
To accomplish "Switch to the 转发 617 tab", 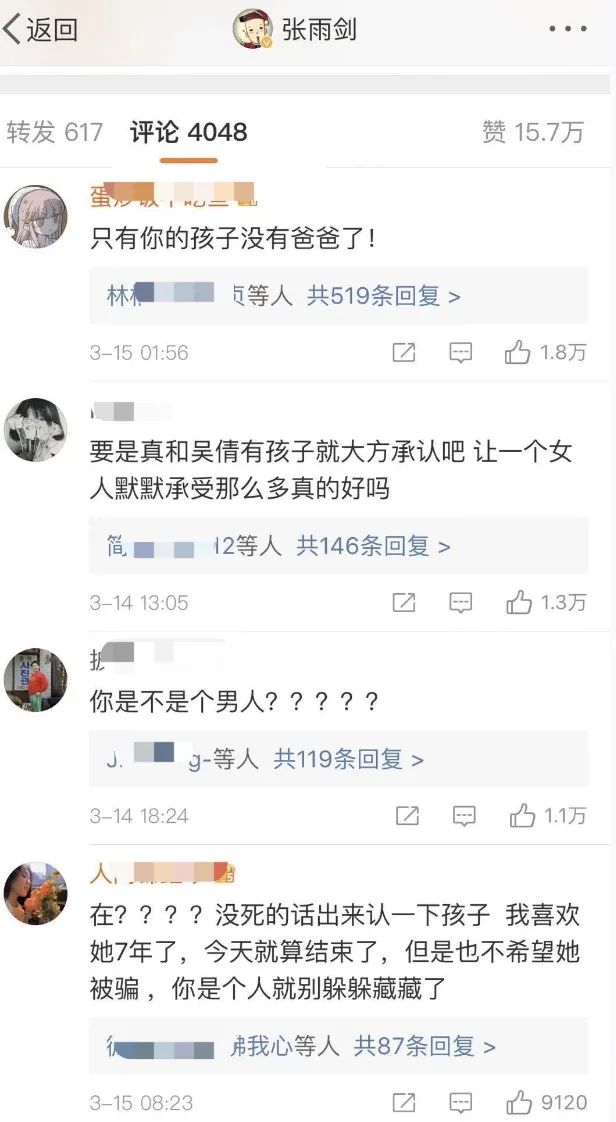I will [x=54, y=132].
